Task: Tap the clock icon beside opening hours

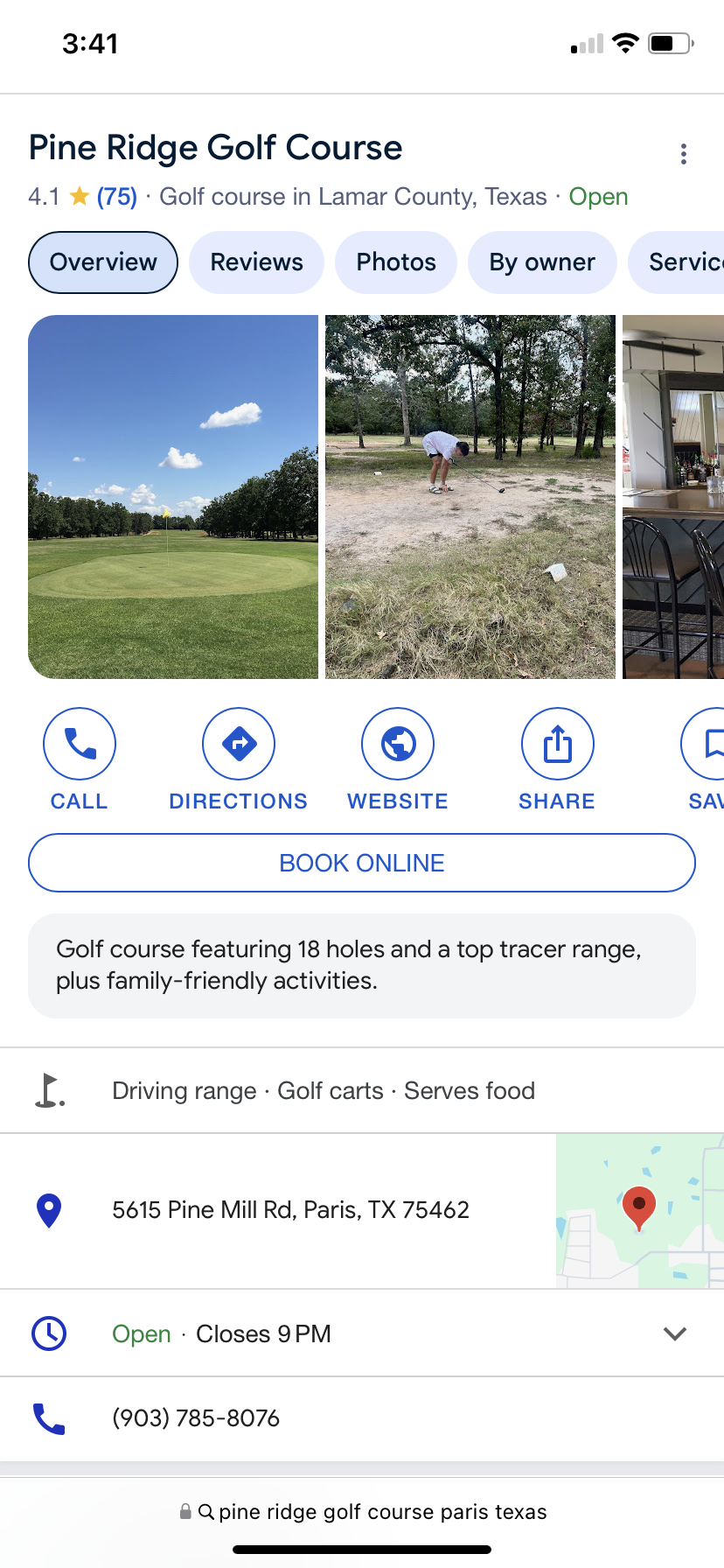Action: coord(50,1333)
